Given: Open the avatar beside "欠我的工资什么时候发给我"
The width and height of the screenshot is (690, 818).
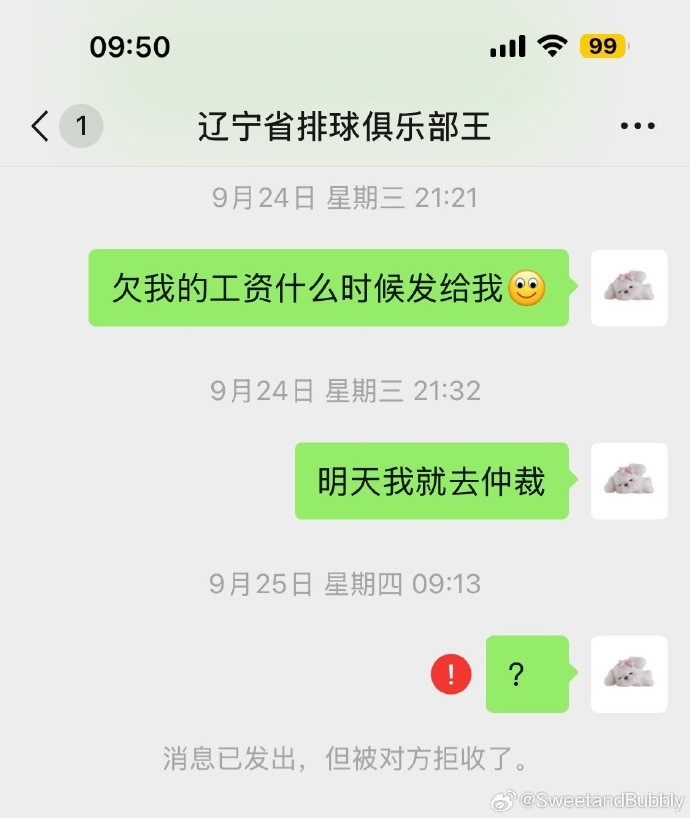Looking at the screenshot, I should [629, 288].
